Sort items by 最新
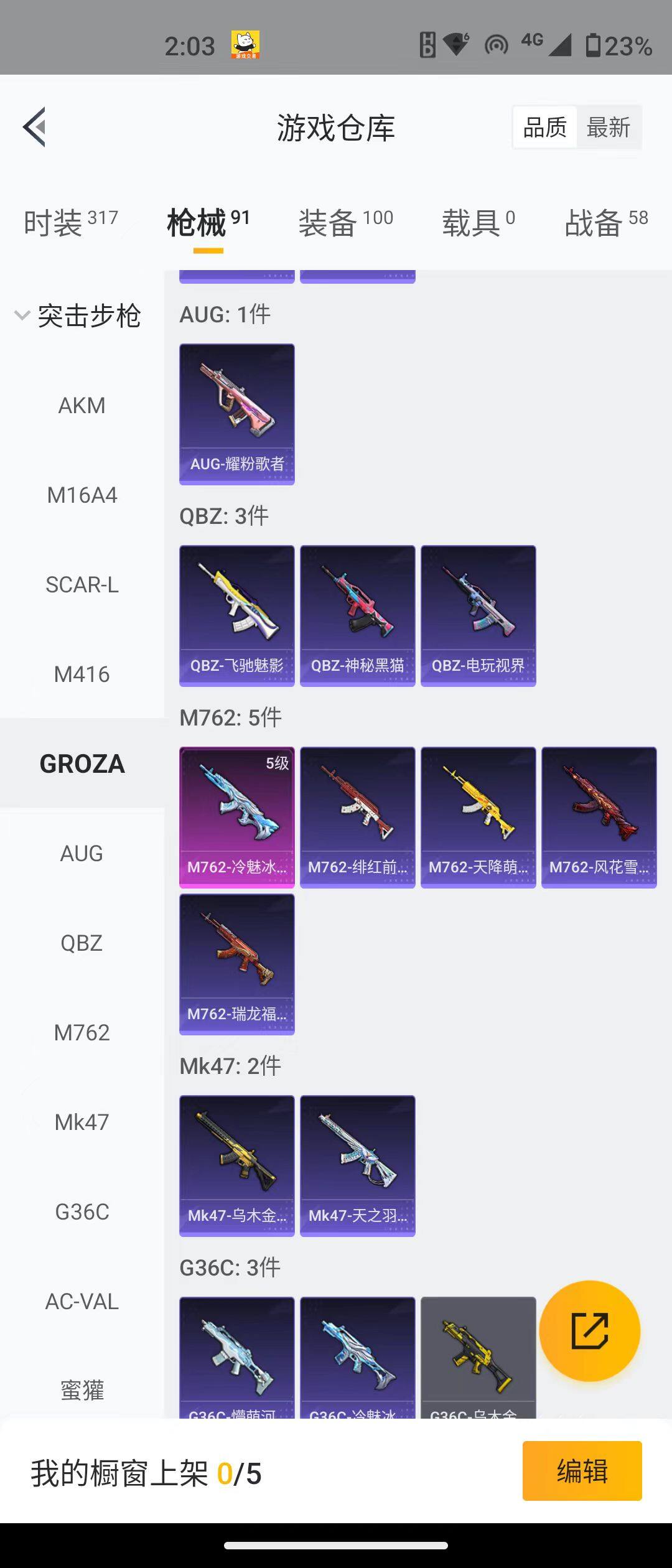Viewport: 672px width, 1568px height. pyautogui.click(x=608, y=128)
